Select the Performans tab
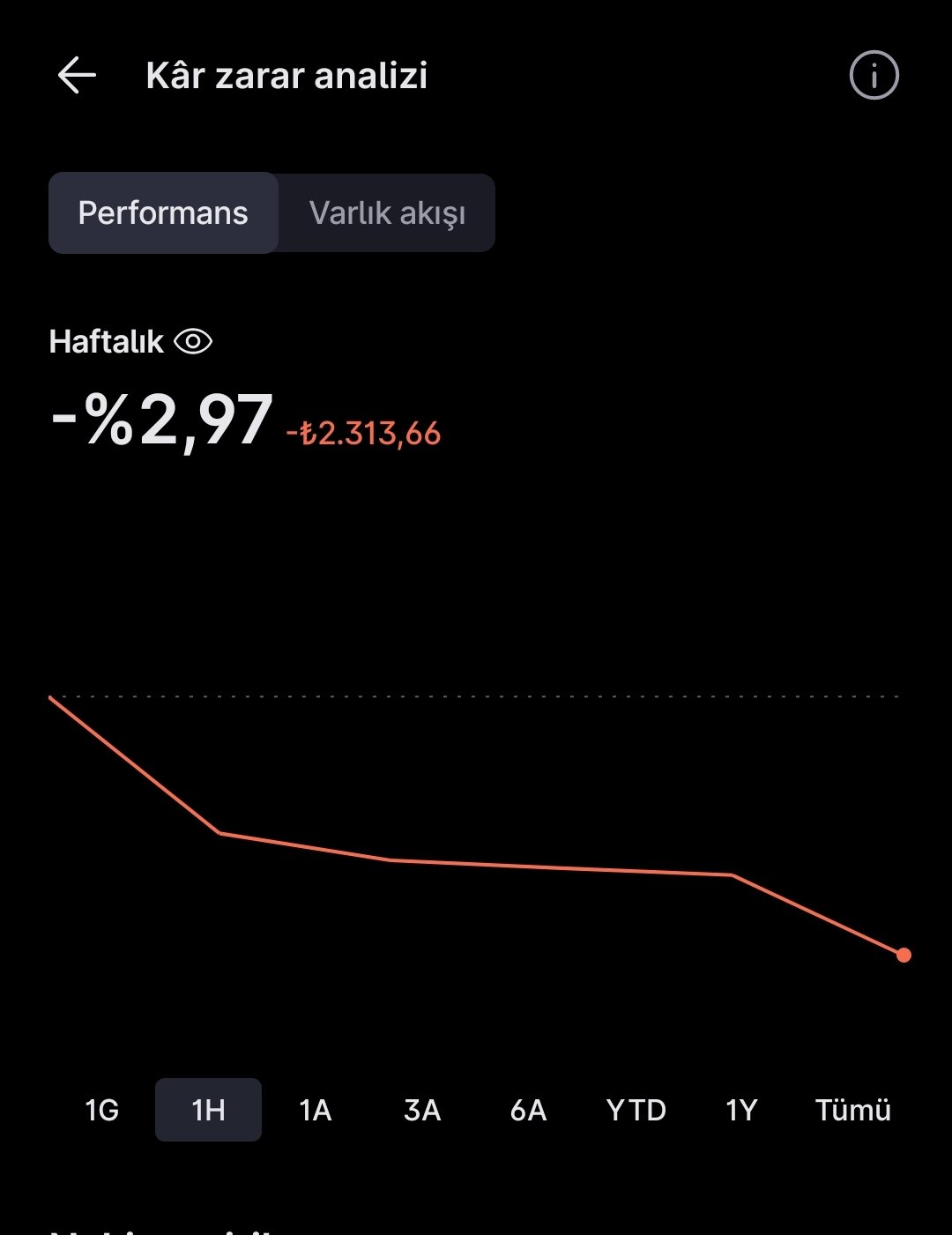The image size is (952, 1235). pos(163,213)
